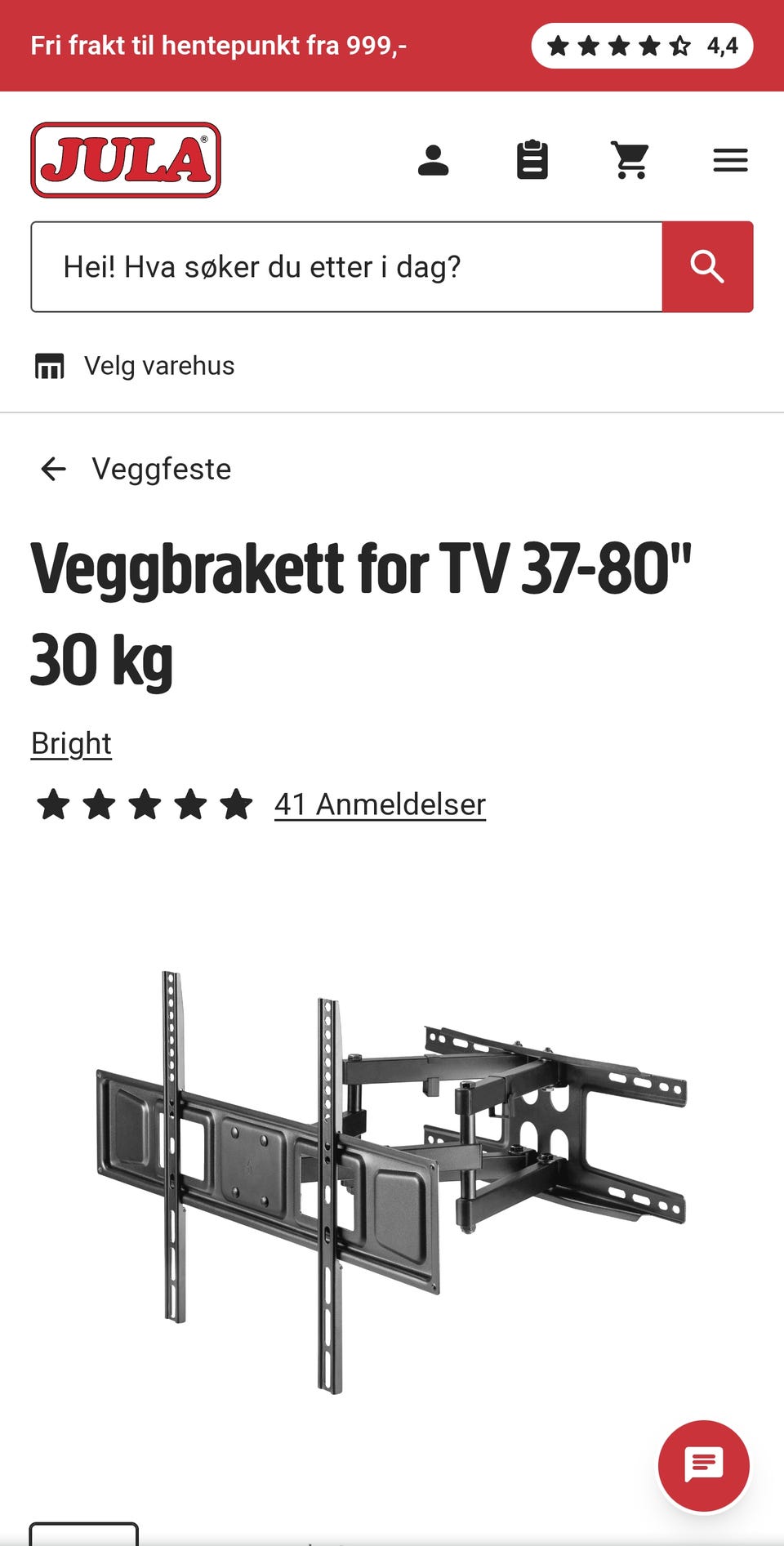Open the hamburger menu
Viewport: 784px width, 1546px height.
[730, 160]
